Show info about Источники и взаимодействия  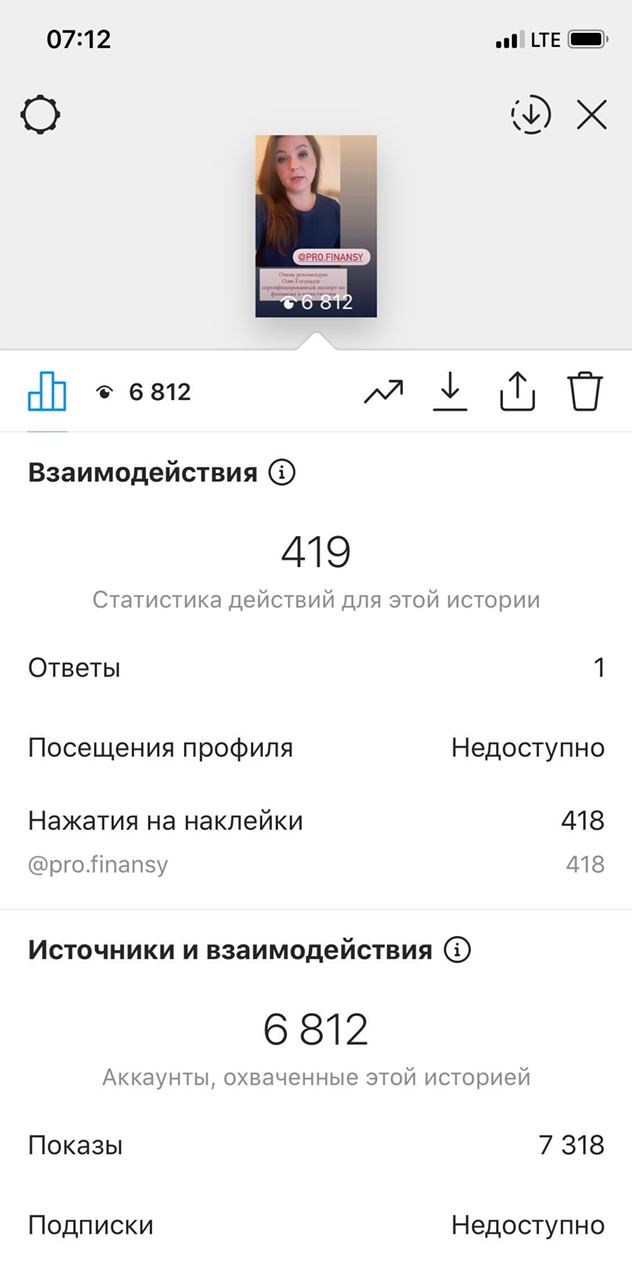tap(457, 949)
